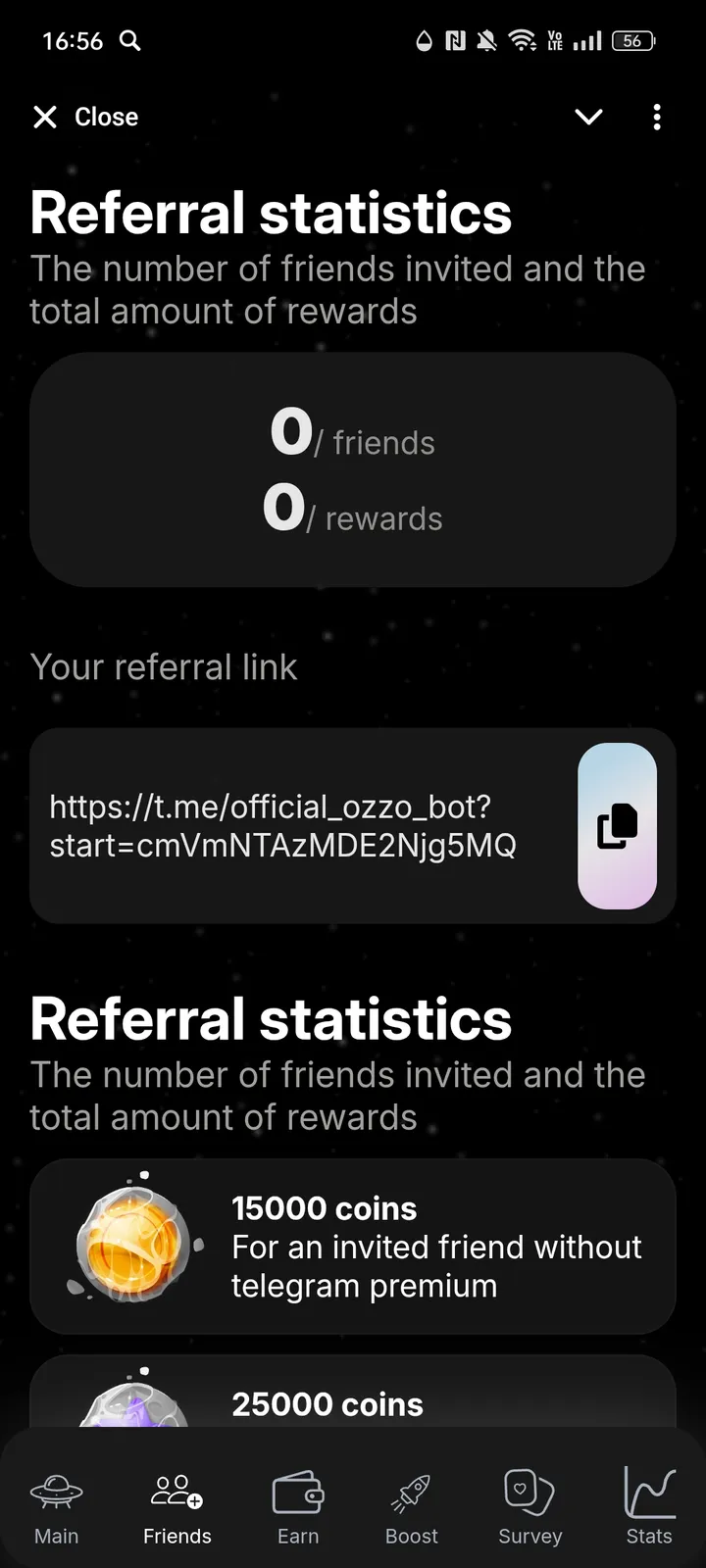Tap the referral link text field
Image resolution: width=706 pixels, height=1568 pixels.
[284, 826]
